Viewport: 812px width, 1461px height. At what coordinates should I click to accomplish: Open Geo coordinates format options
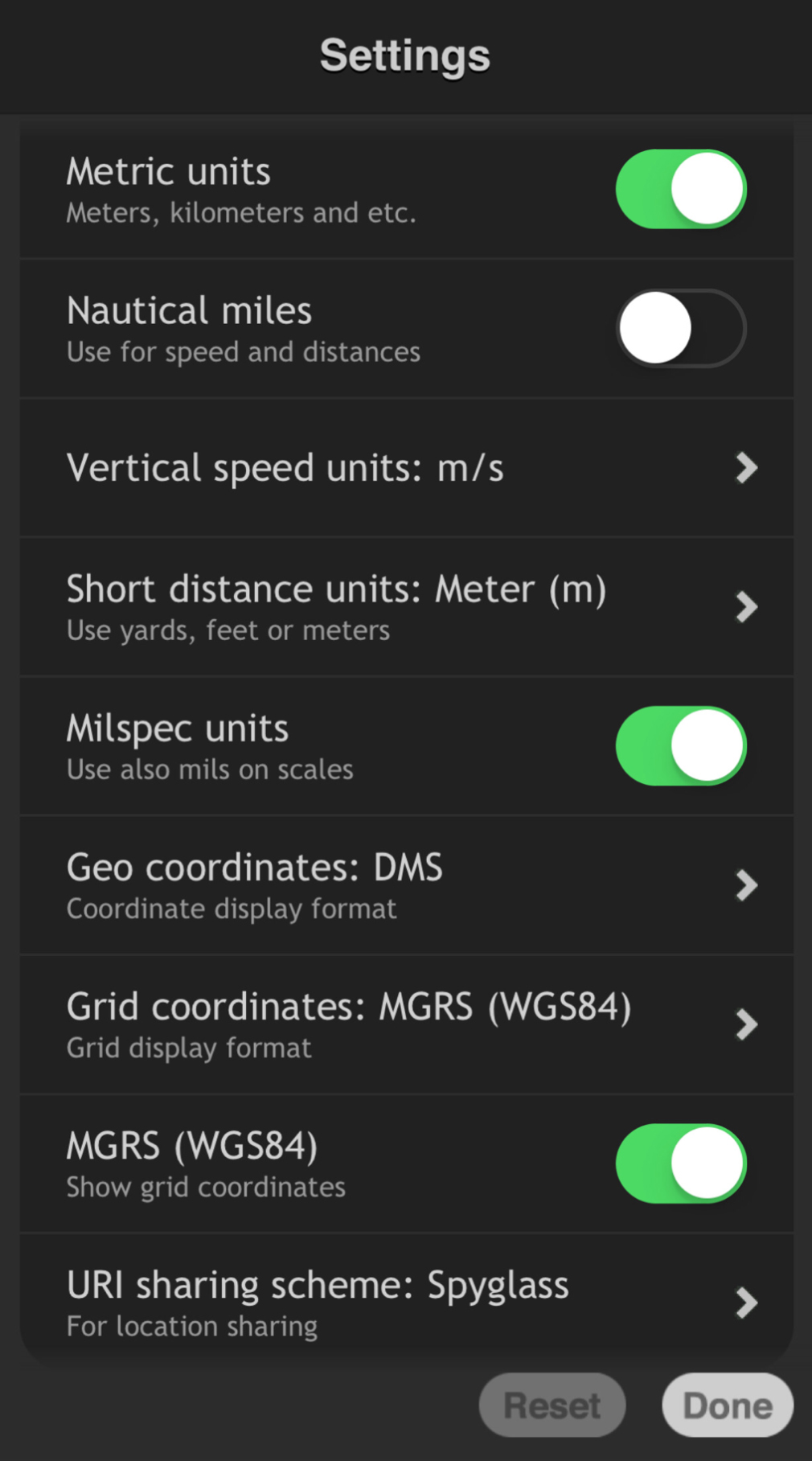coord(407,885)
